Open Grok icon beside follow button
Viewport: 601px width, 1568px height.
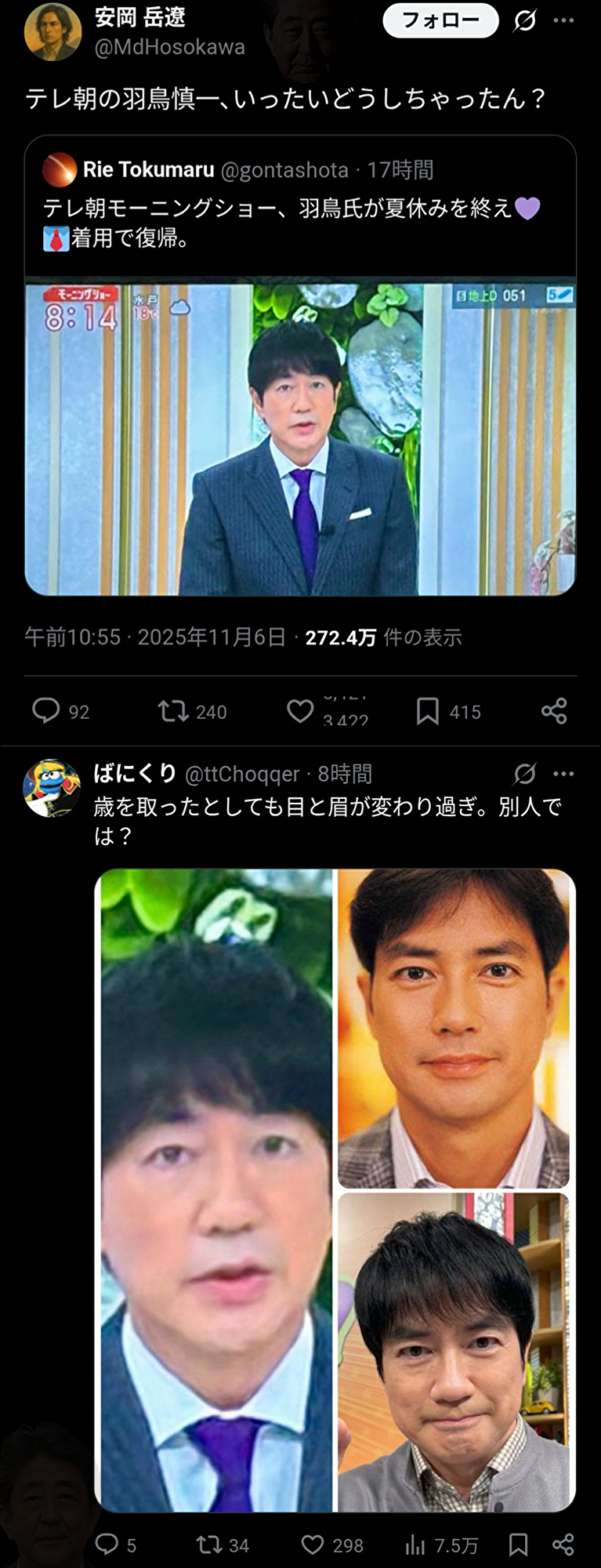coord(524,20)
